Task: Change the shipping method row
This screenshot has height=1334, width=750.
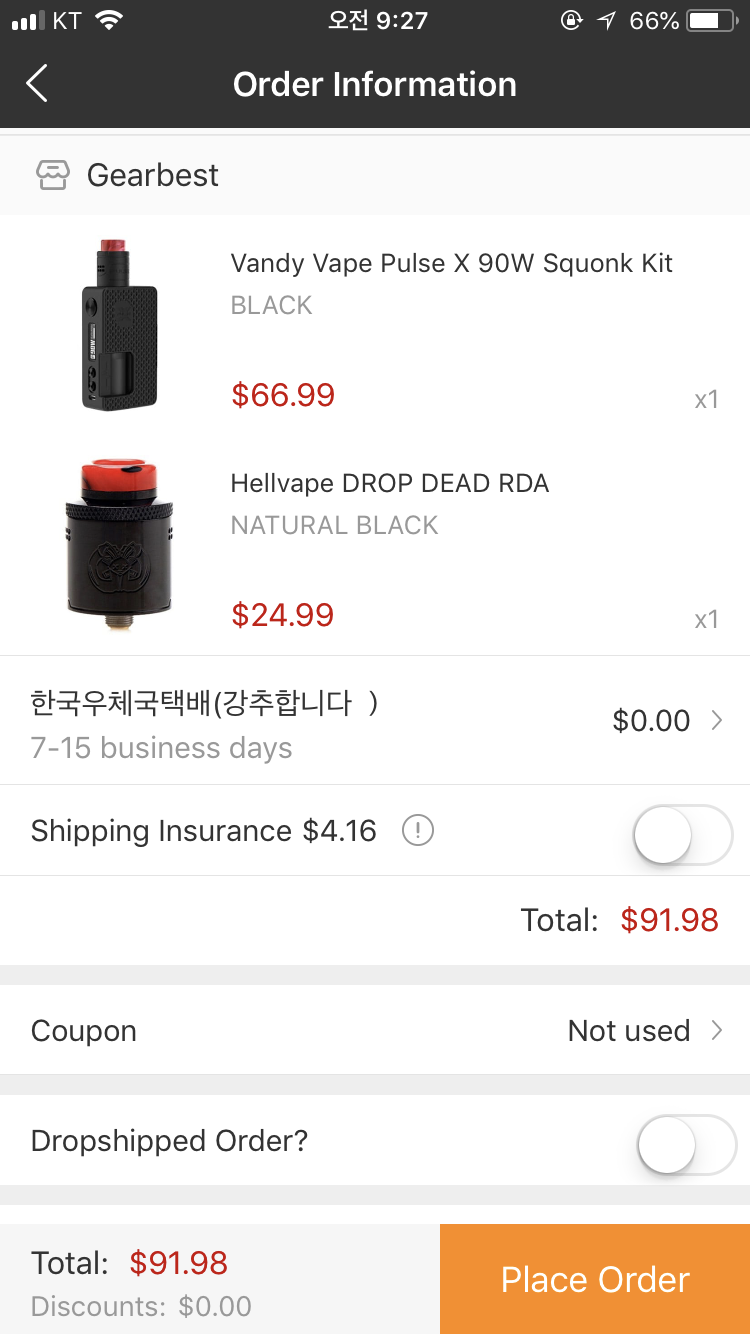Action: tap(375, 721)
